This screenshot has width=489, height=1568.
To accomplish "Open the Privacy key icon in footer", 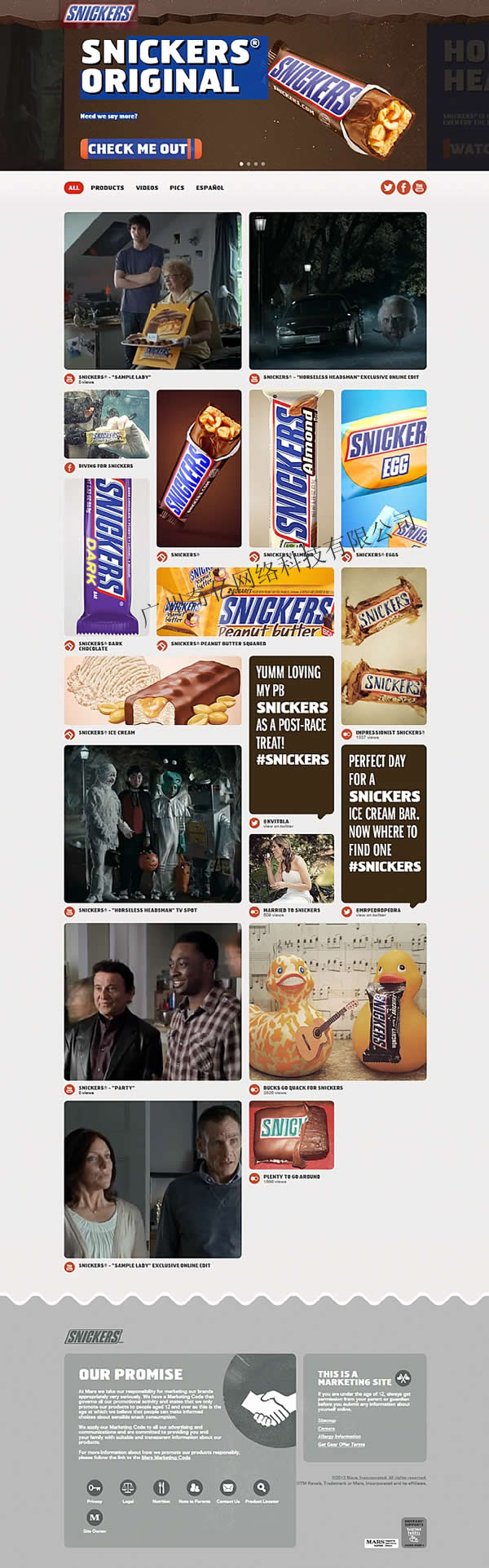I will (95, 1488).
